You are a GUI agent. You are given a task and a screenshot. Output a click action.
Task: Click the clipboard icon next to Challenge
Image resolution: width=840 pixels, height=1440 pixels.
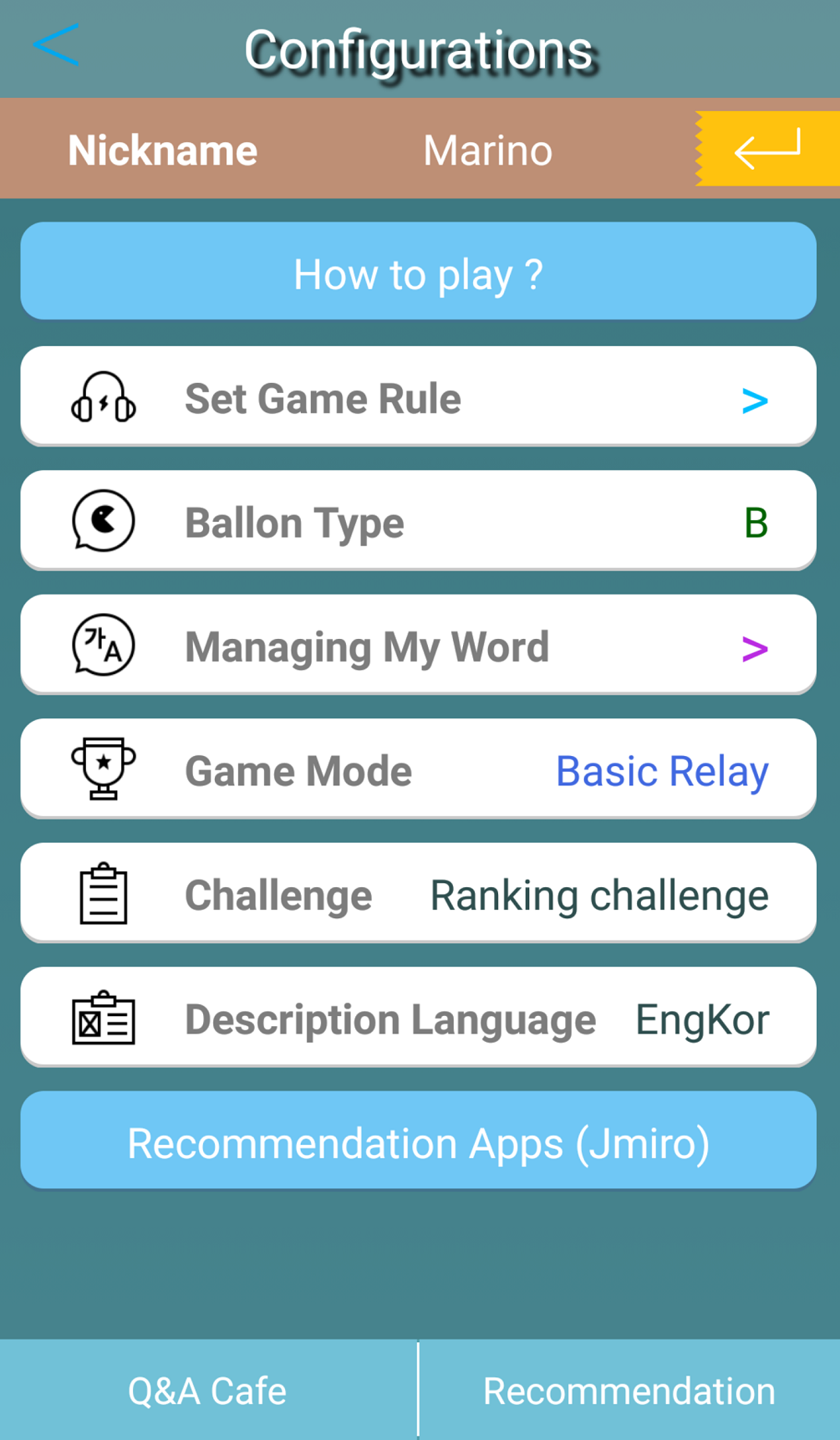click(102, 892)
